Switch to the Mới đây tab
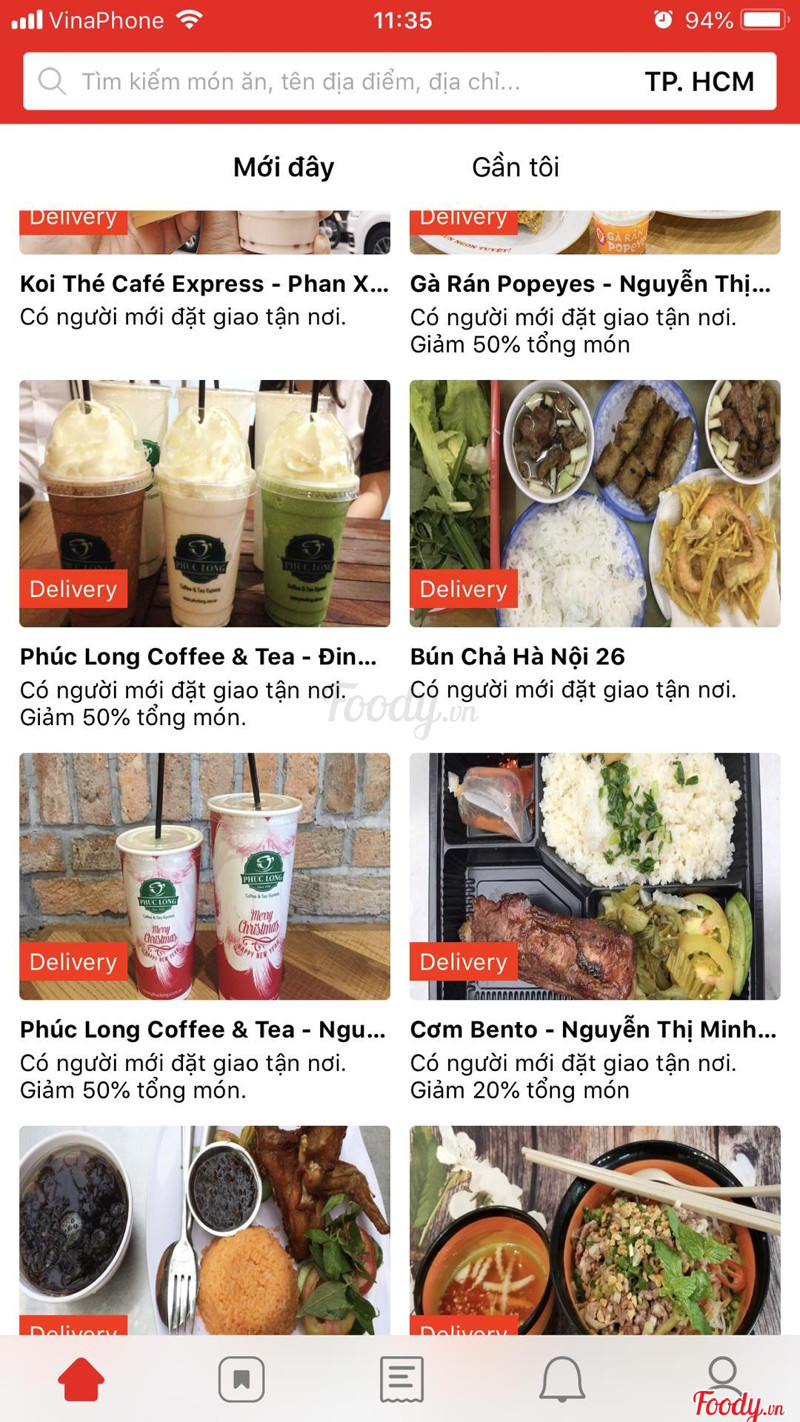800x1422 pixels. 283,167
